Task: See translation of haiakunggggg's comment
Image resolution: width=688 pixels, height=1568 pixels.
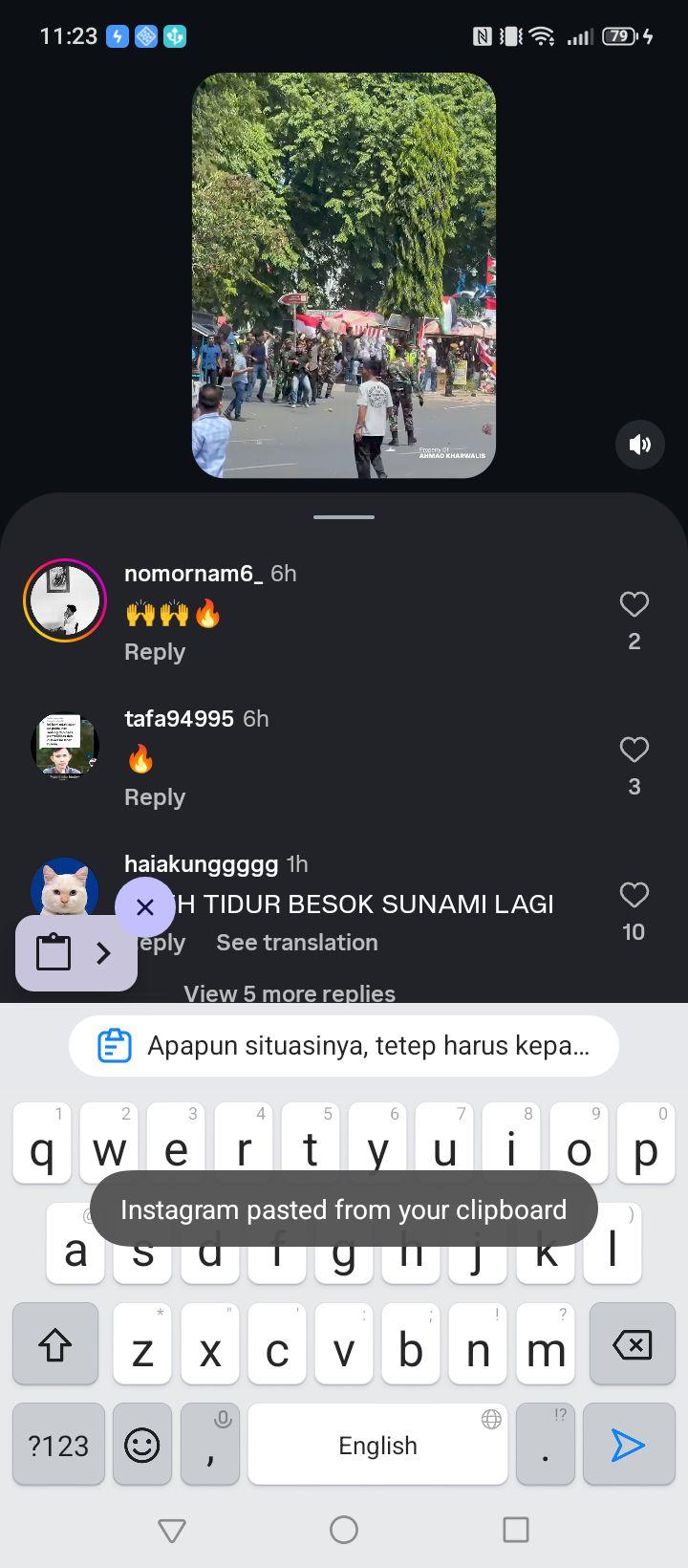Action: pos(297,943)
